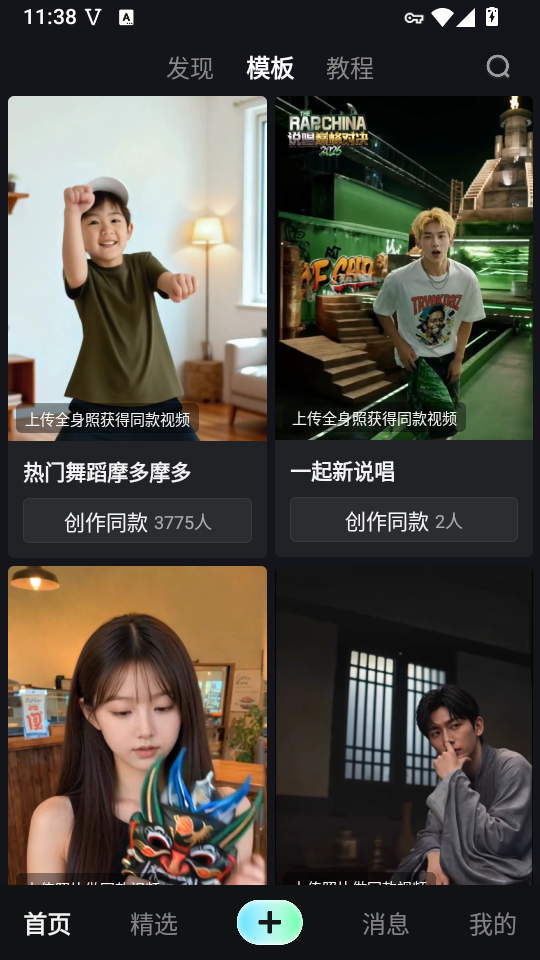This screenshot has width=540, height=960.
Task: Open the template with the man in a grey robe
Action: pyautogui.click(x=403, y=726)
